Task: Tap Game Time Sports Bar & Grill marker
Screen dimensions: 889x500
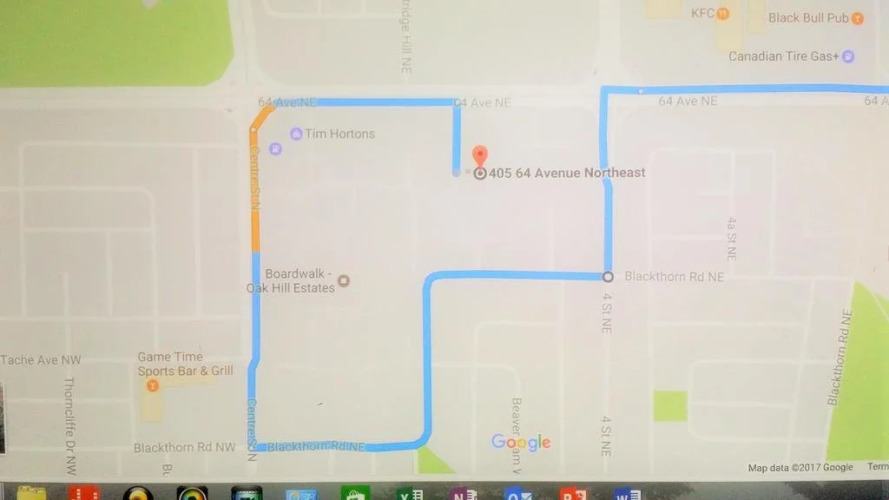Action: click(152, 385)
